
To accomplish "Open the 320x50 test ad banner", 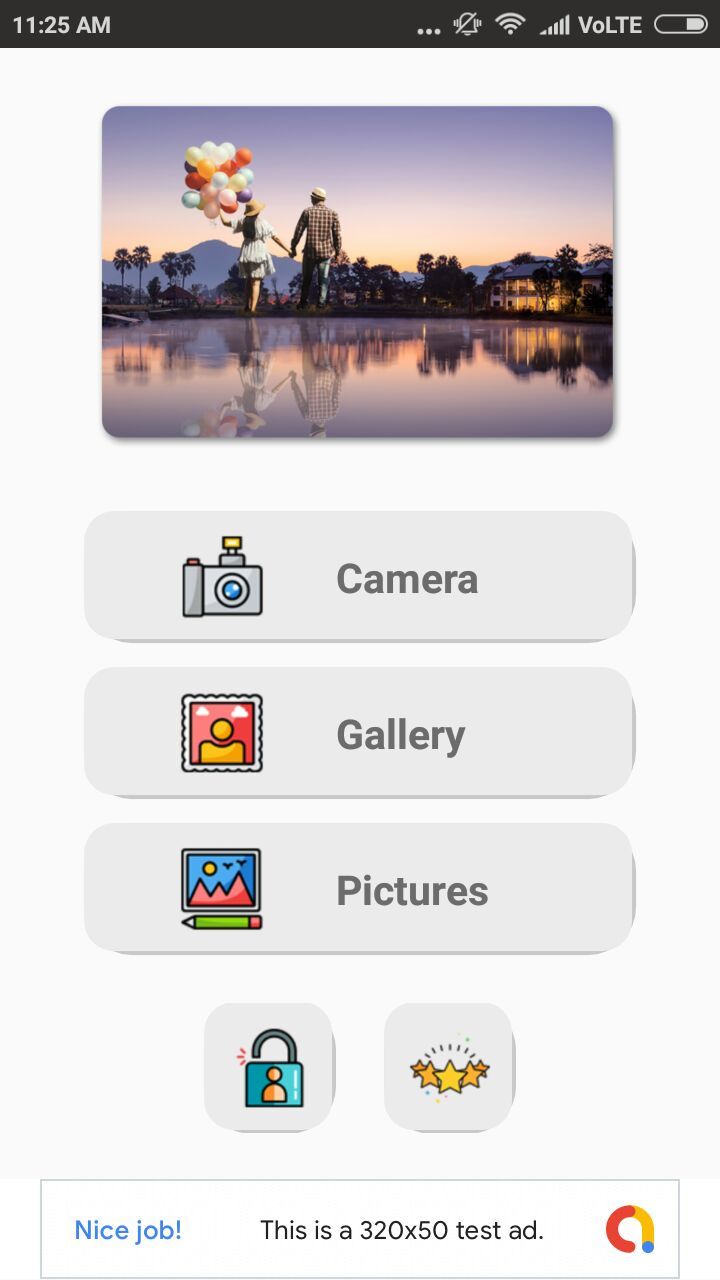I will click(360, 1229).
